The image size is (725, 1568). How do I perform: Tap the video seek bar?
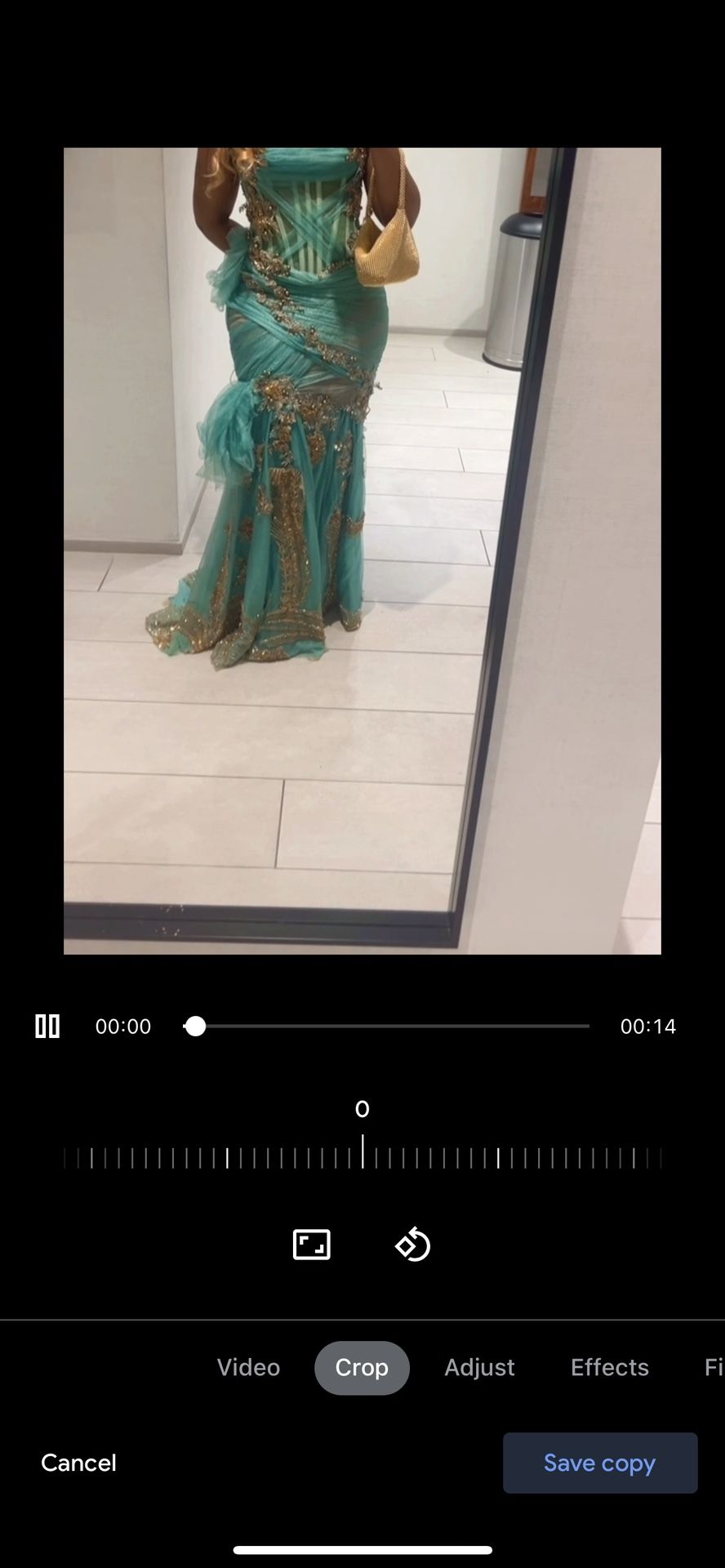point(385,1026)
